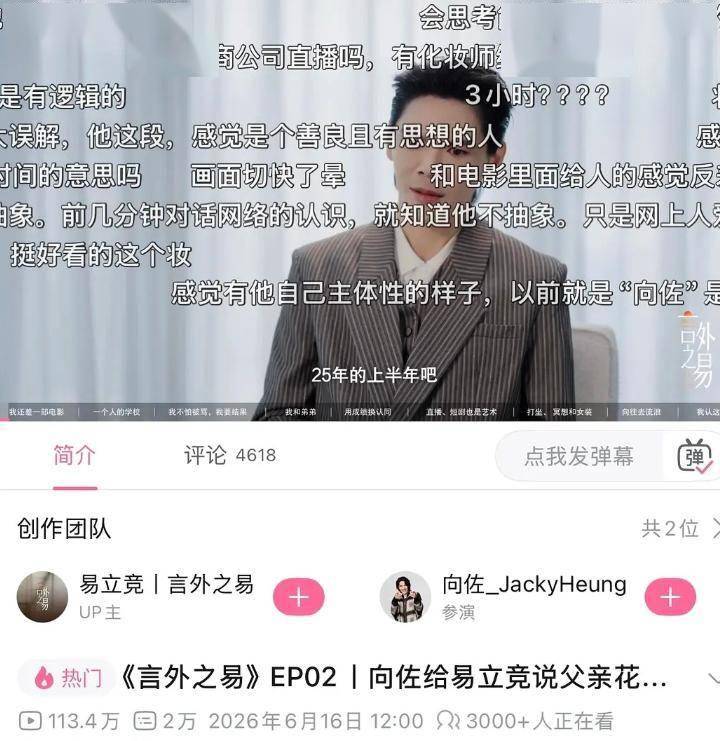This screenshot has height=741, width=720.
Task: Jump to chapter 我和弟弟
Action: click(300, 412)
